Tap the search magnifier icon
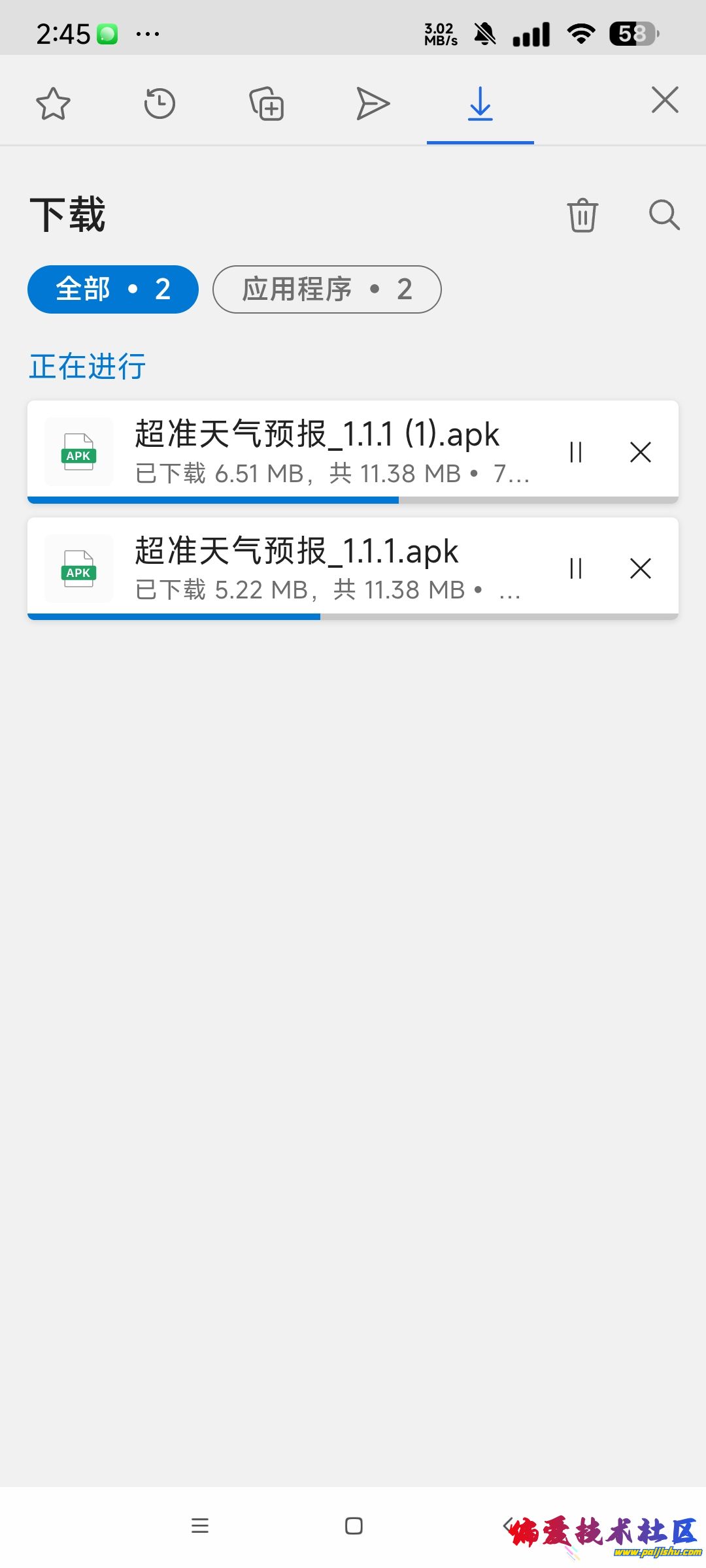Screen dimensions: 706x1568 click(x=664, y=216)
